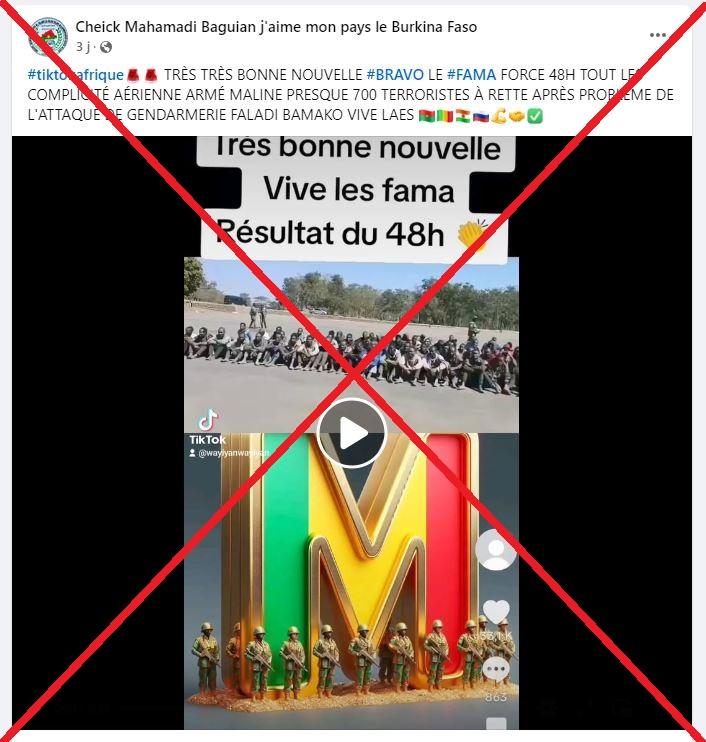Screen dimensions: 706x742
Task: Tap the poster's profile picture
Action: click(x=47, y=36)
